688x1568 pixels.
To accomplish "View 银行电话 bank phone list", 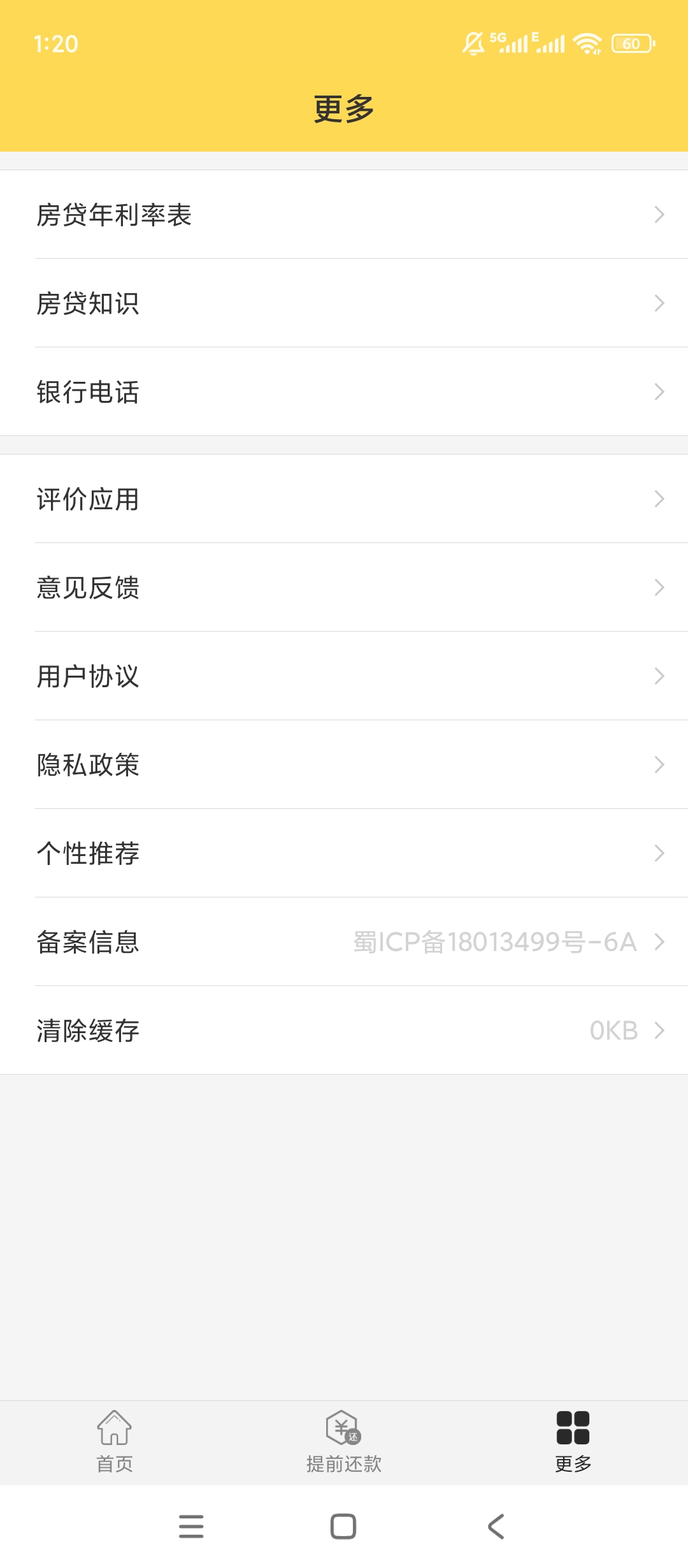I will [344, 392].
